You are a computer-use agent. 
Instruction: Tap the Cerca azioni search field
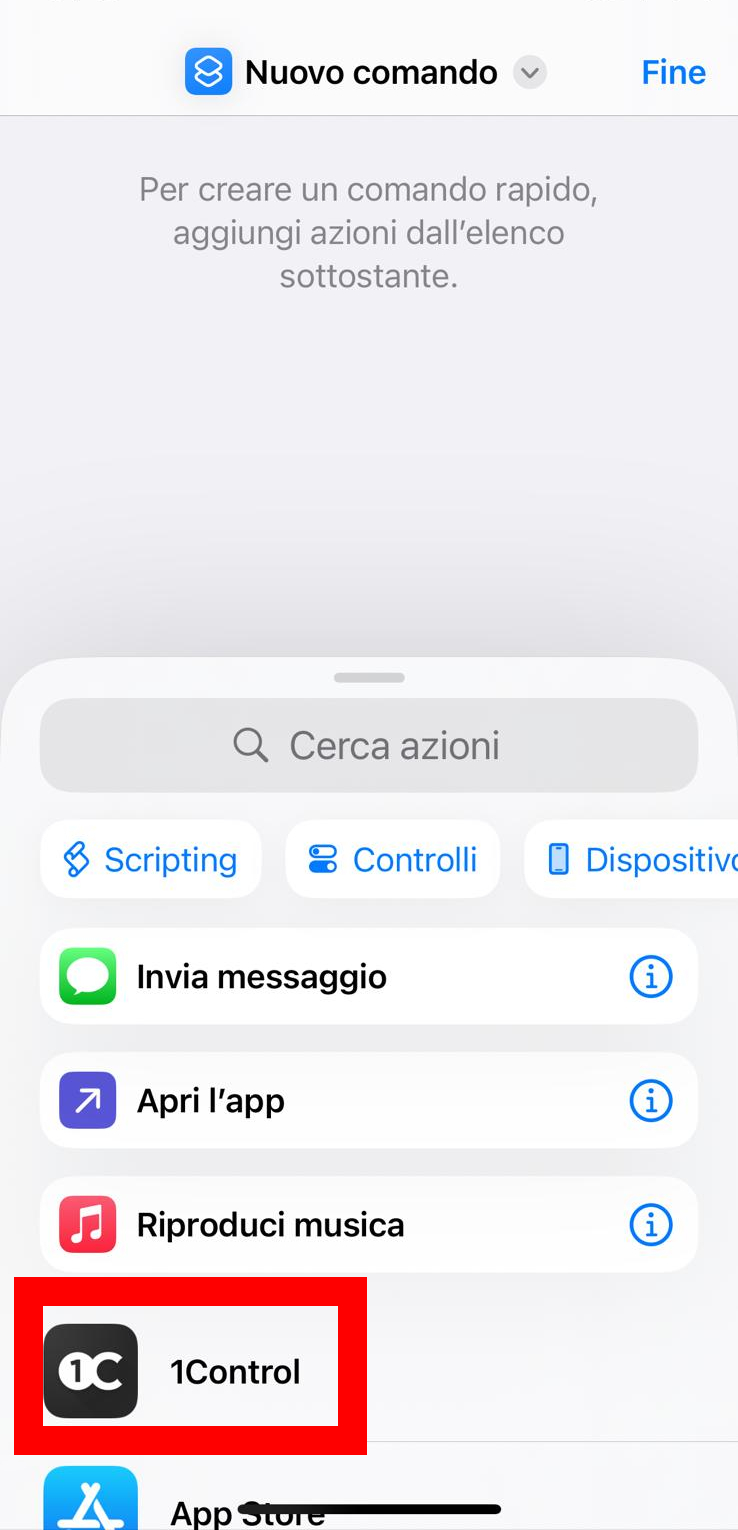369,745
